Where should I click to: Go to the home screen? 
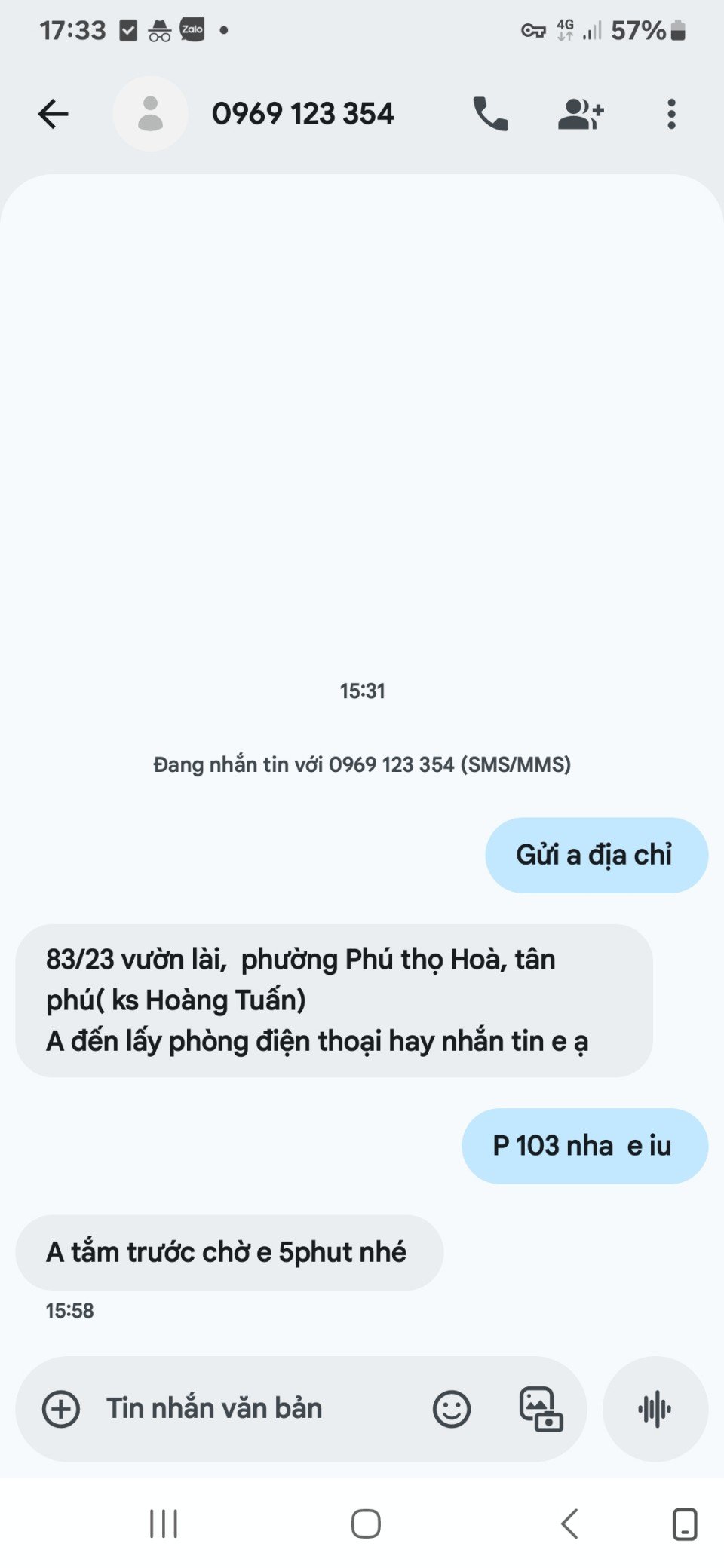point(366,1524)
